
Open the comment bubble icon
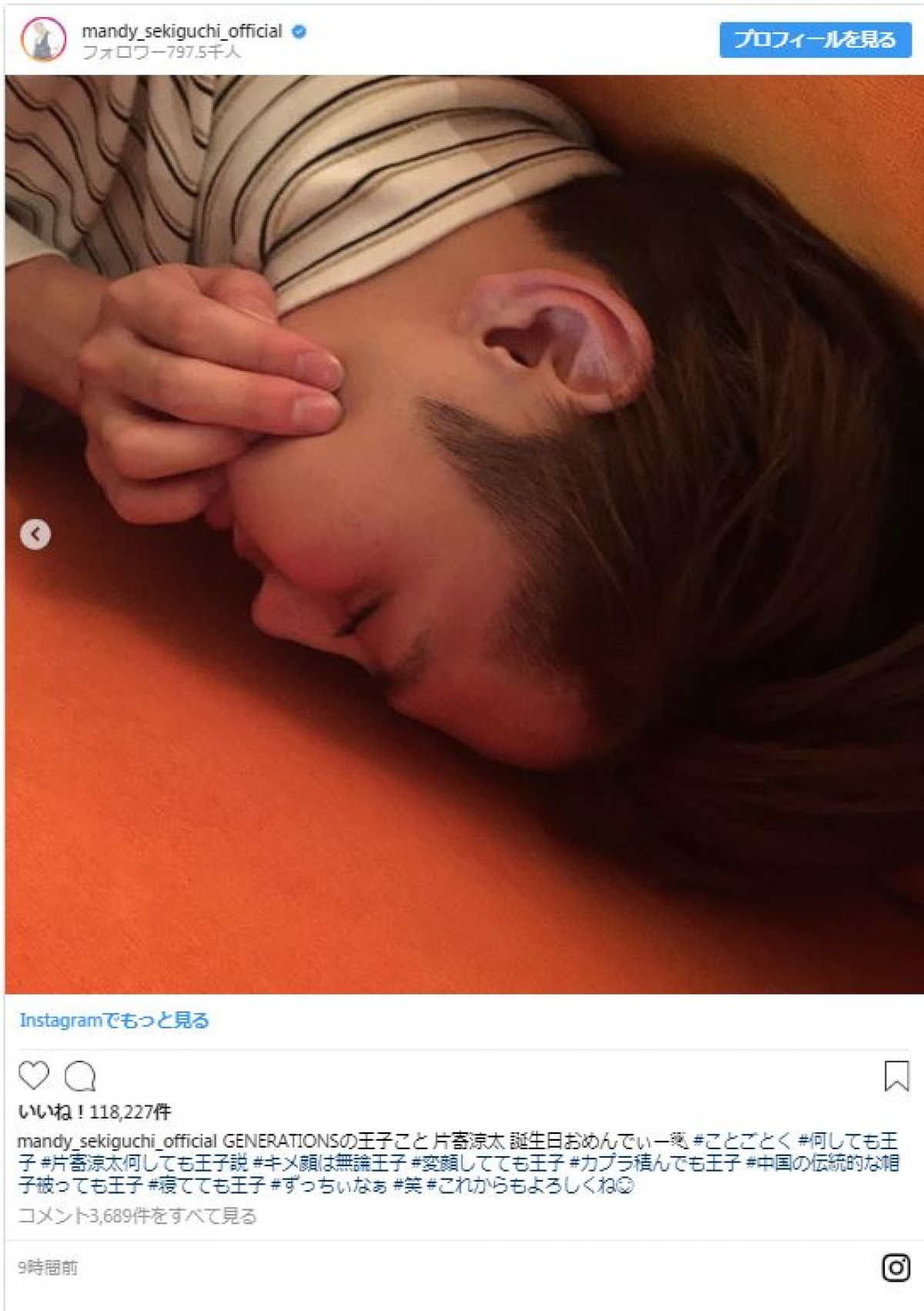(79, 1076)
